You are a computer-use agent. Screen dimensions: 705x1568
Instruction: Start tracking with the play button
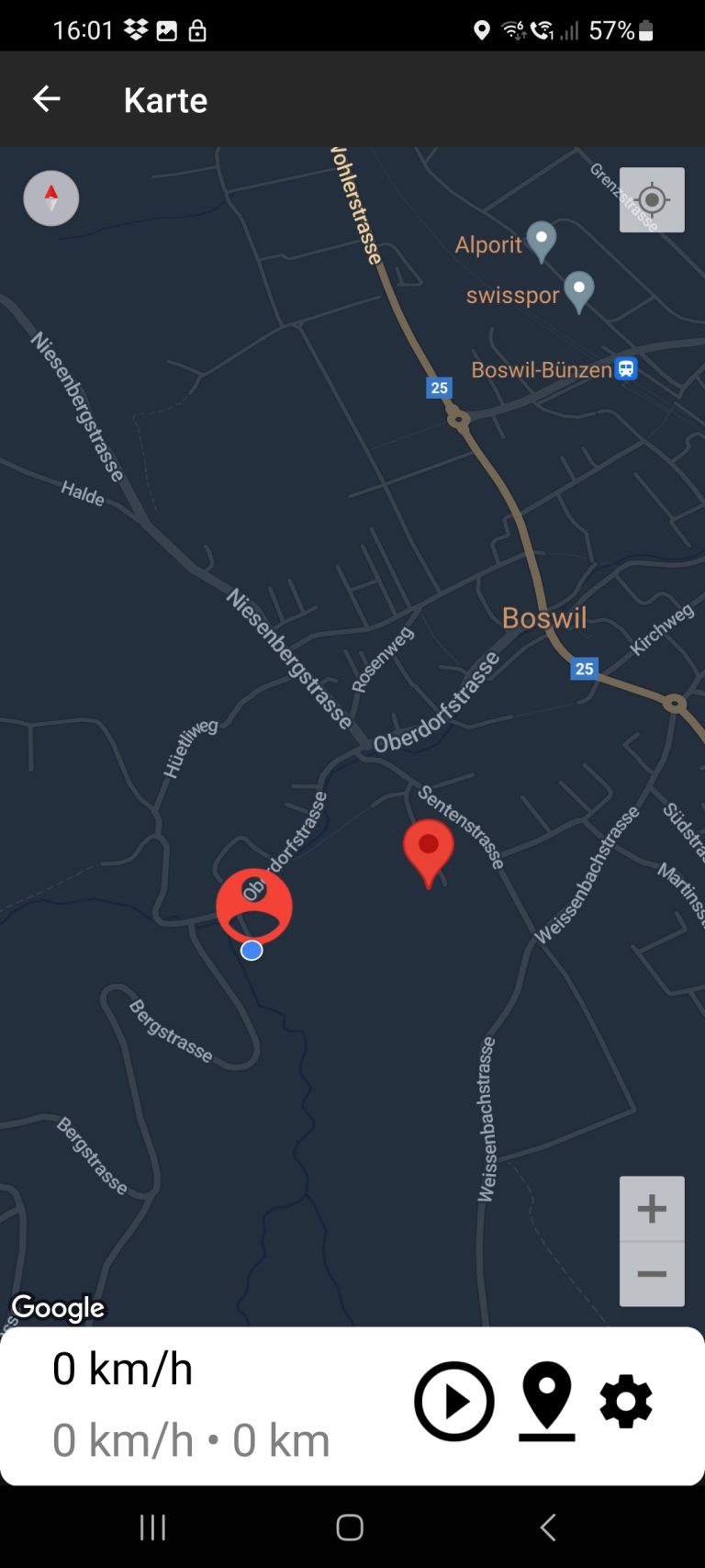click(454, 1402)
